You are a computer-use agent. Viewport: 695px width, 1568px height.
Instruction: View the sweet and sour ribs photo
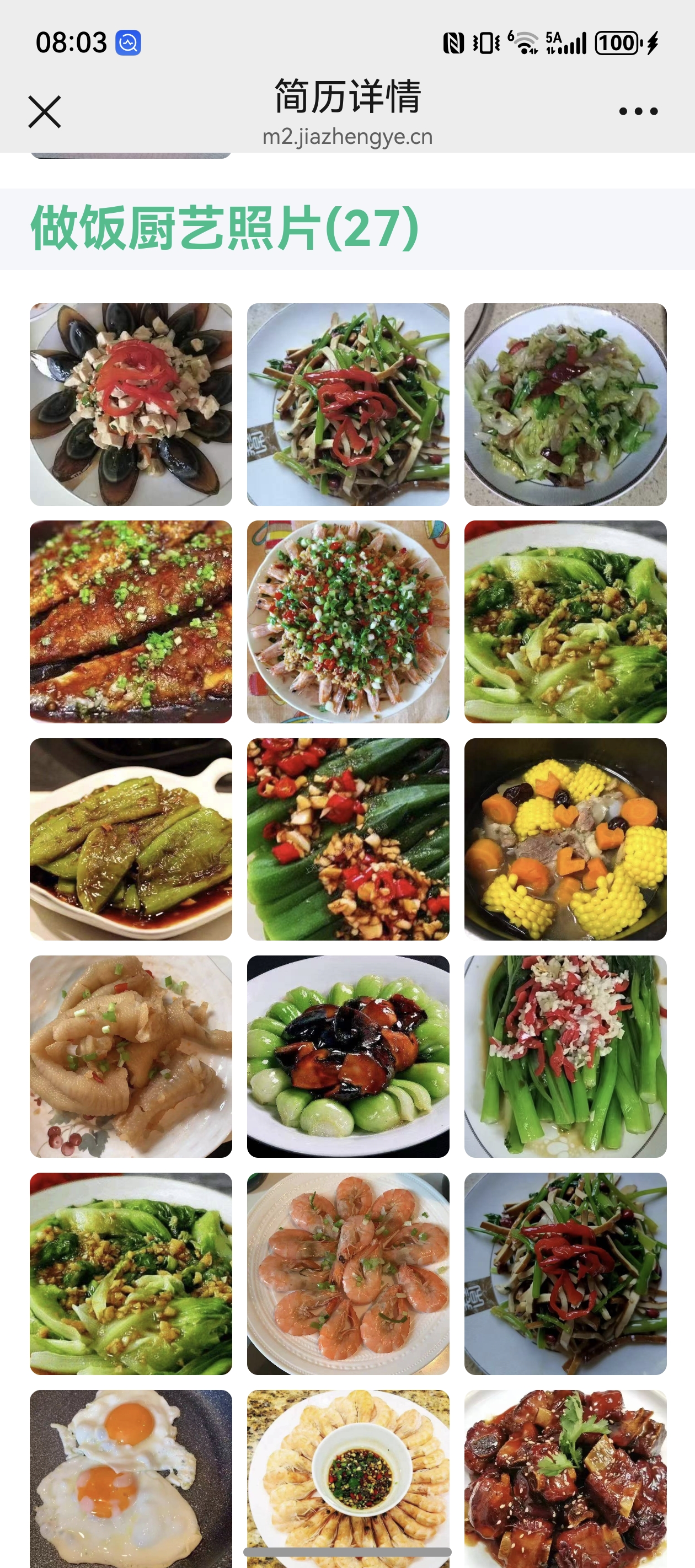(565, 1473)
